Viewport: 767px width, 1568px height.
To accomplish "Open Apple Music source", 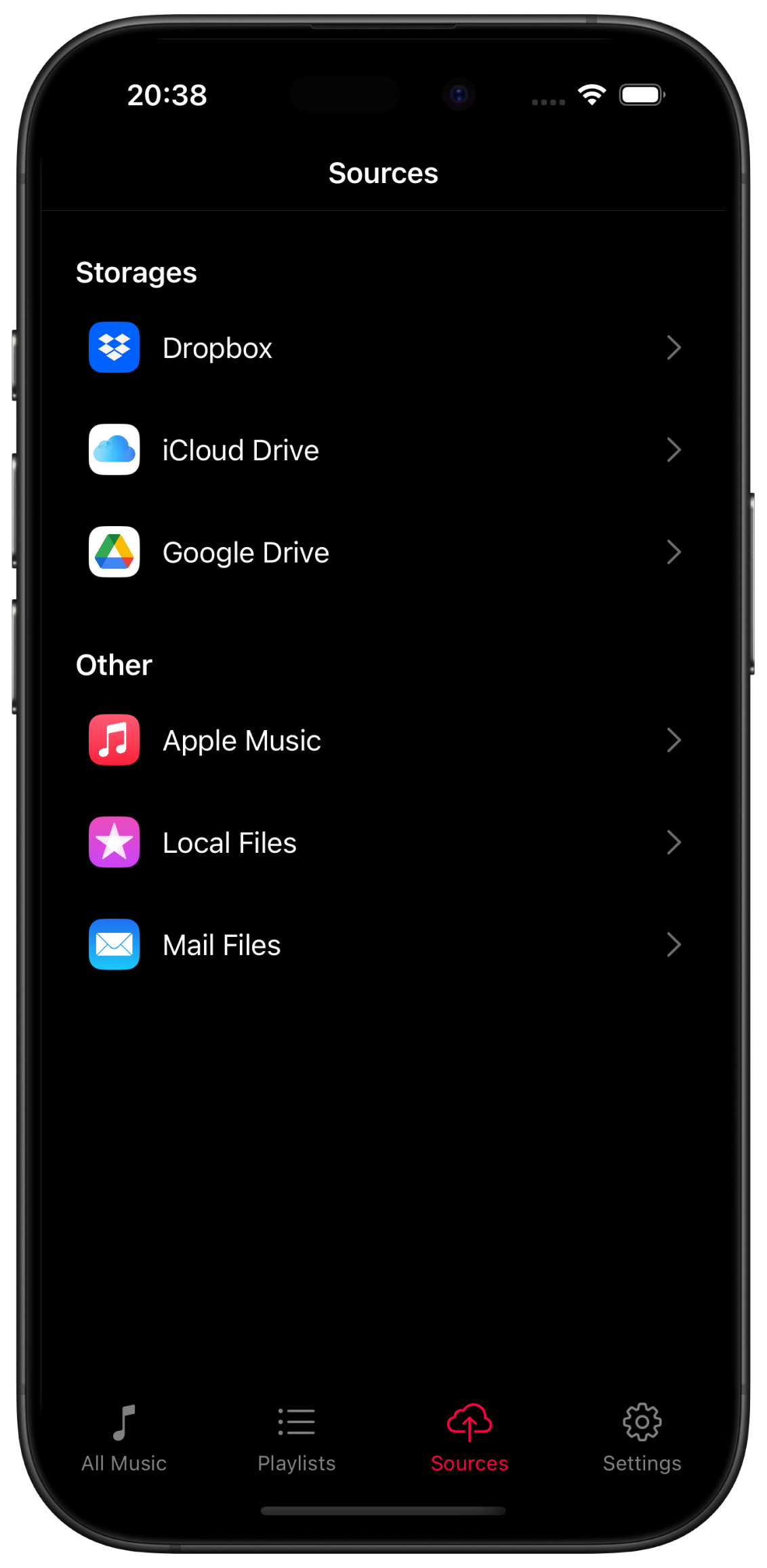I will [x=383, y=740].
